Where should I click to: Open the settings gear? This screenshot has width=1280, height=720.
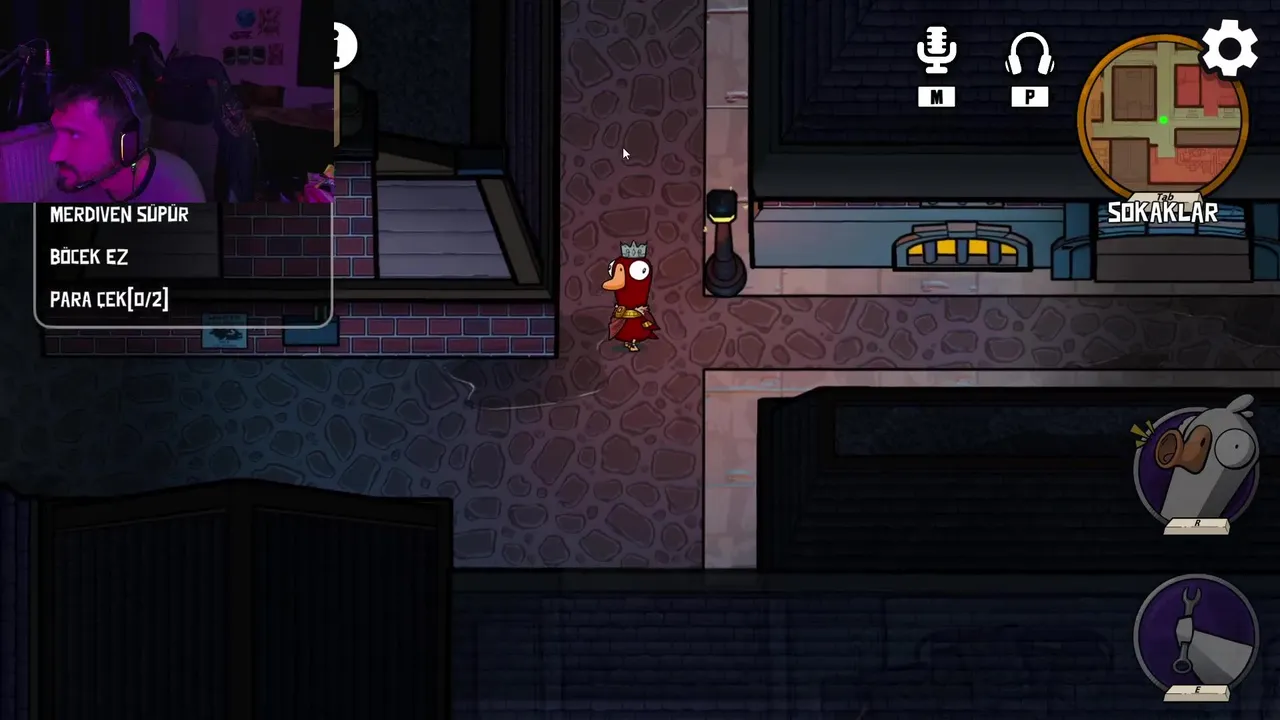(1229, 48)
